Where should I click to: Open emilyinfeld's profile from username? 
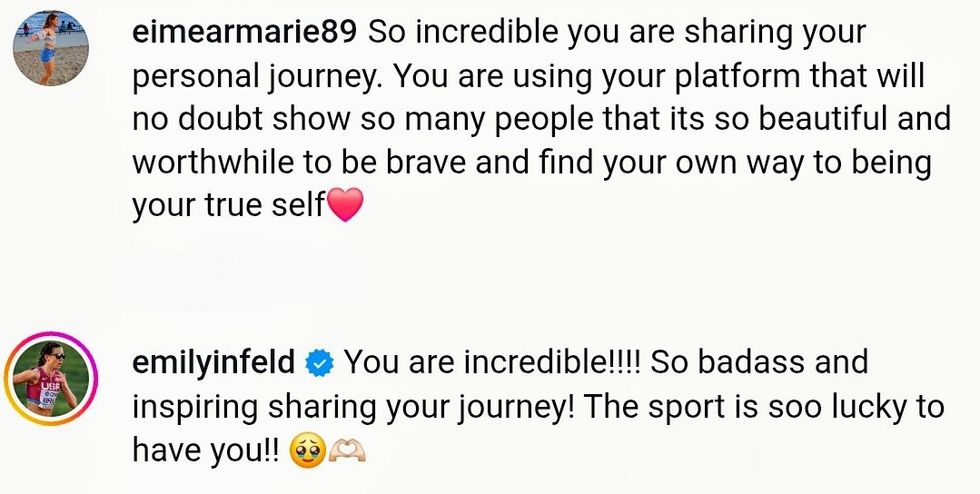click(213, 363)
